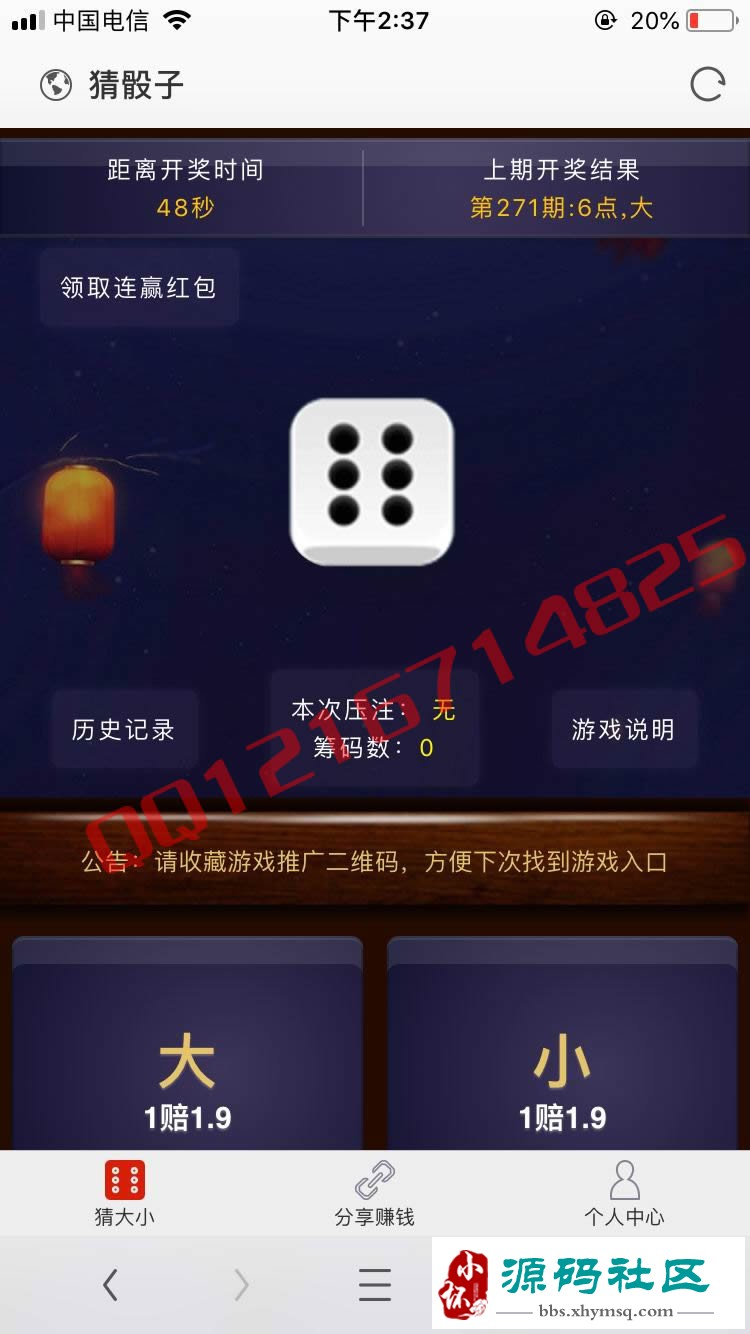Tap the 领取连赢红包 button
Screen dimensions: 750x1334
coord(139,288)
